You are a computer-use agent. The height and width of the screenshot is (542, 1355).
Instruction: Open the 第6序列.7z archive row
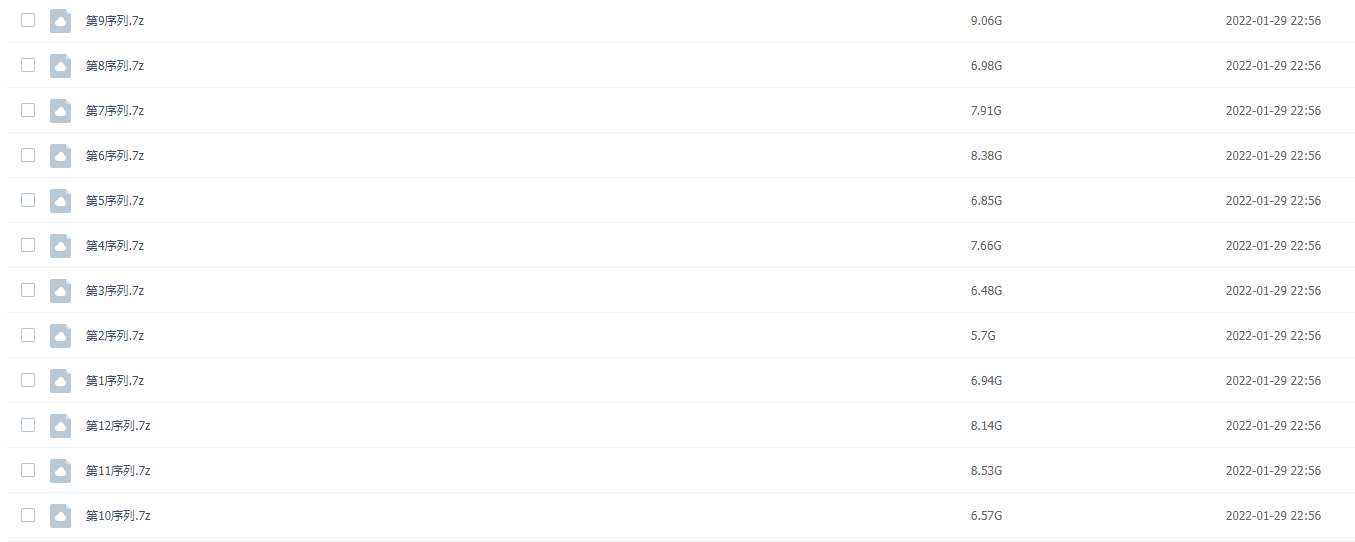tap(114, 156)
